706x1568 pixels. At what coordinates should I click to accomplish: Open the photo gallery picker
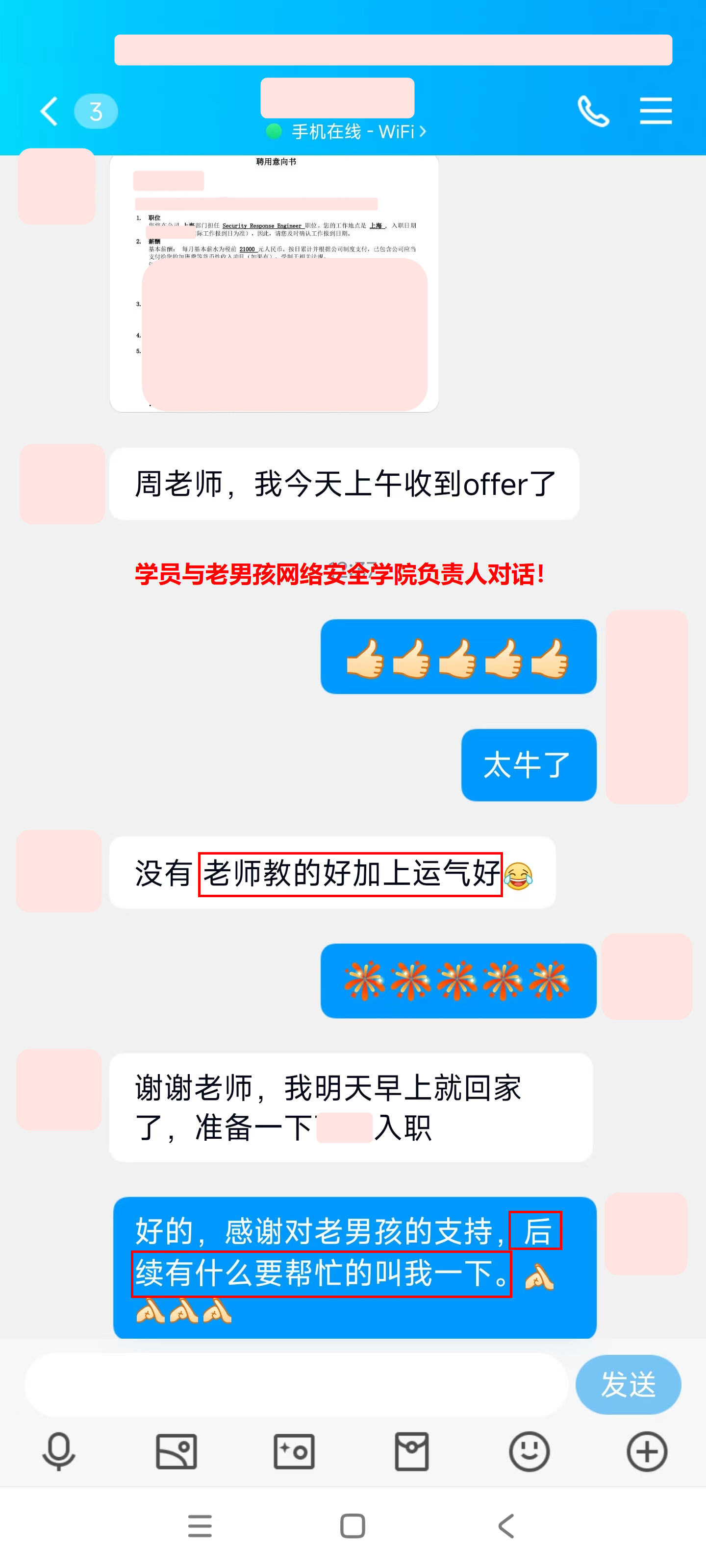coord(176,1451)
